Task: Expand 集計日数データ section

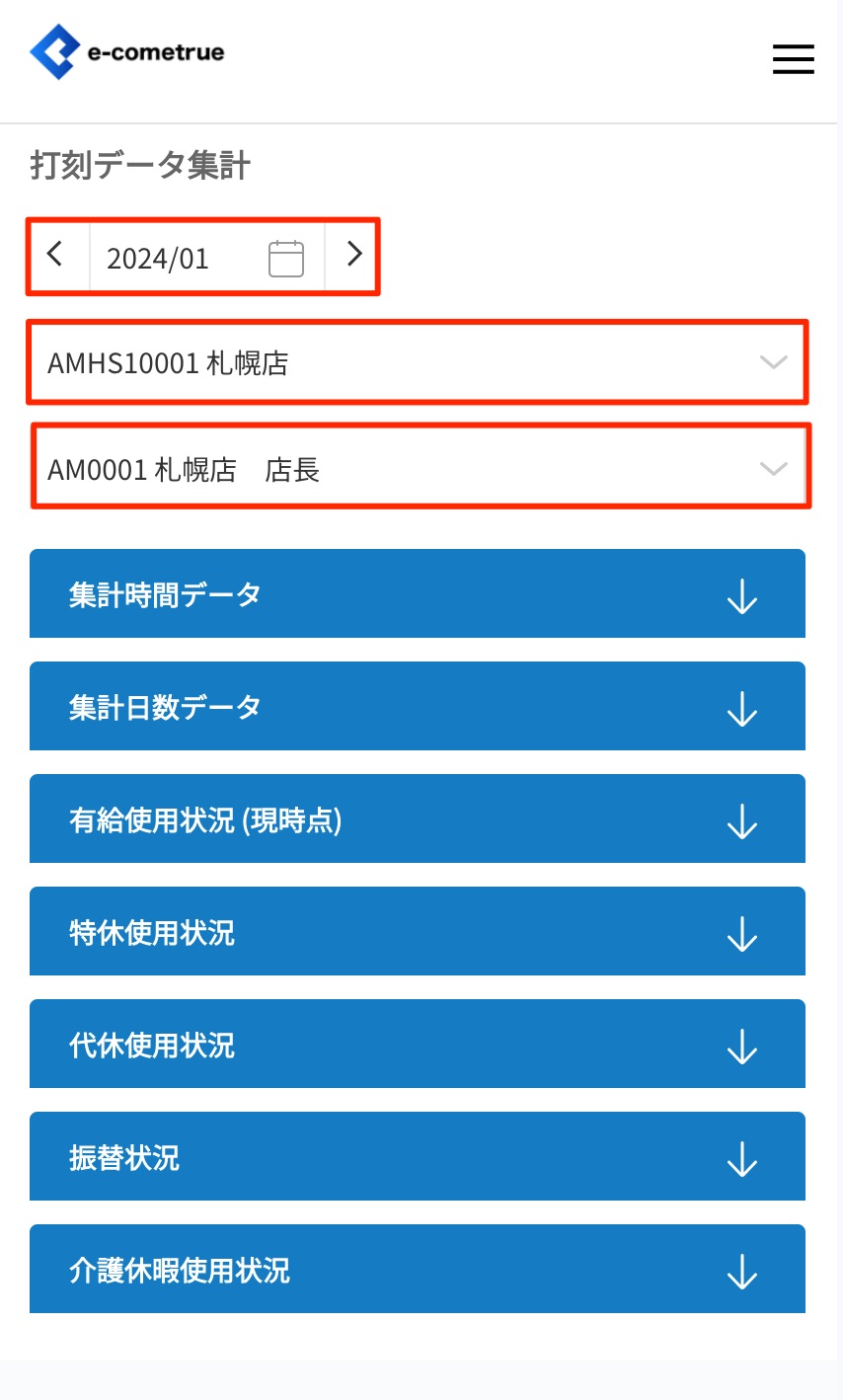Action: pyautogui.click(x=417, y=707)
